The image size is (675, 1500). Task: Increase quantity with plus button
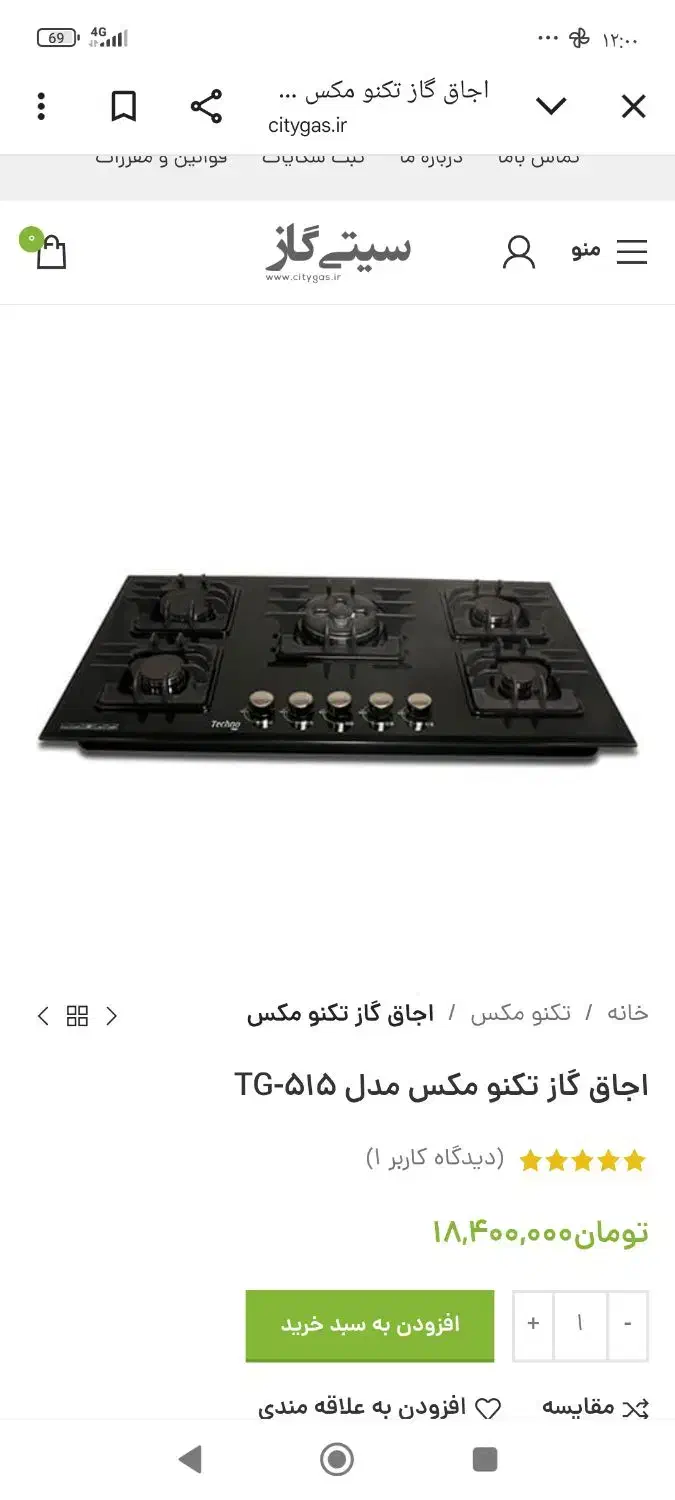(x=533, y=1324)
